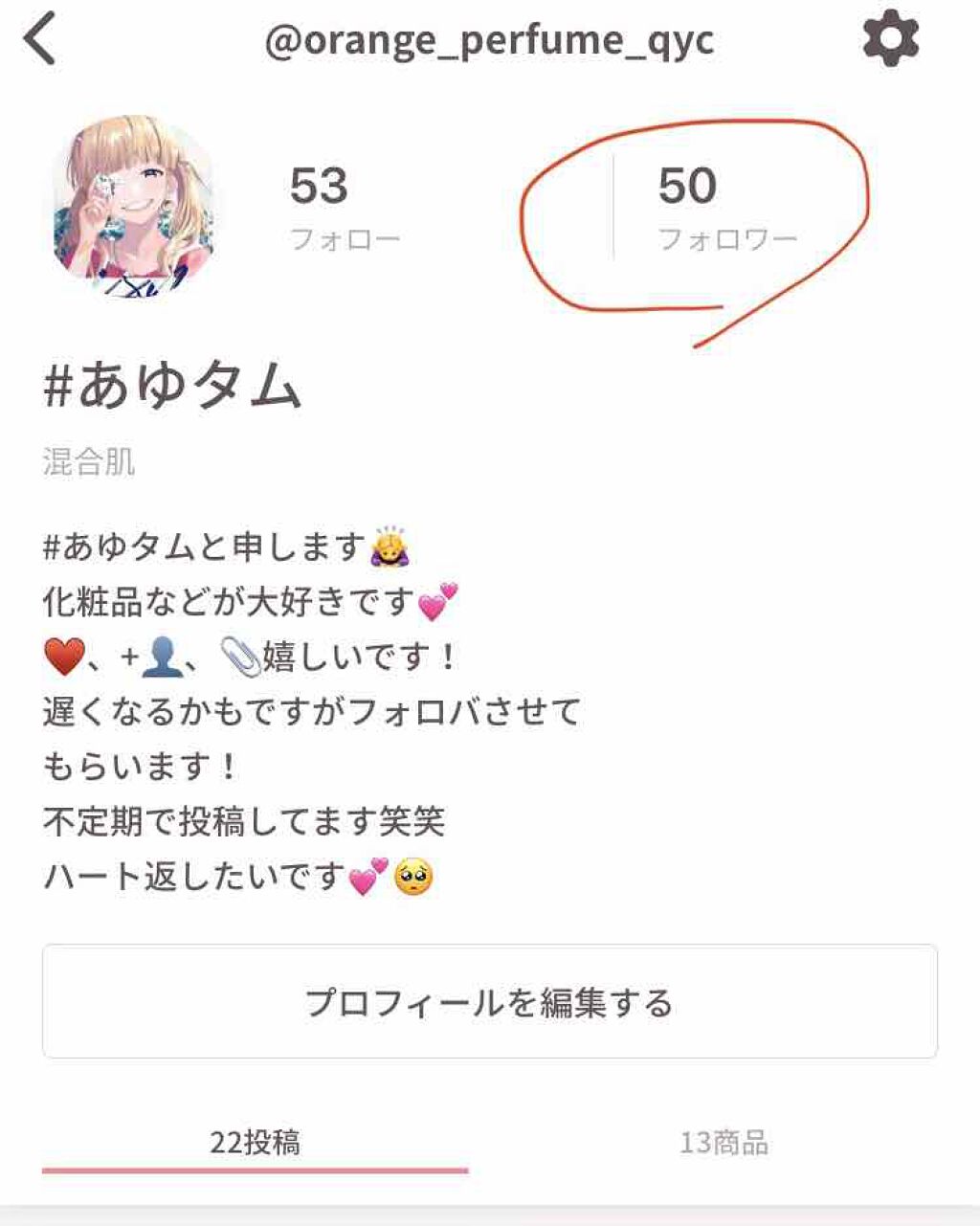Tap the @orange_perfume_qyc username in the header
980x1226 pixels.
click(490, 40)
